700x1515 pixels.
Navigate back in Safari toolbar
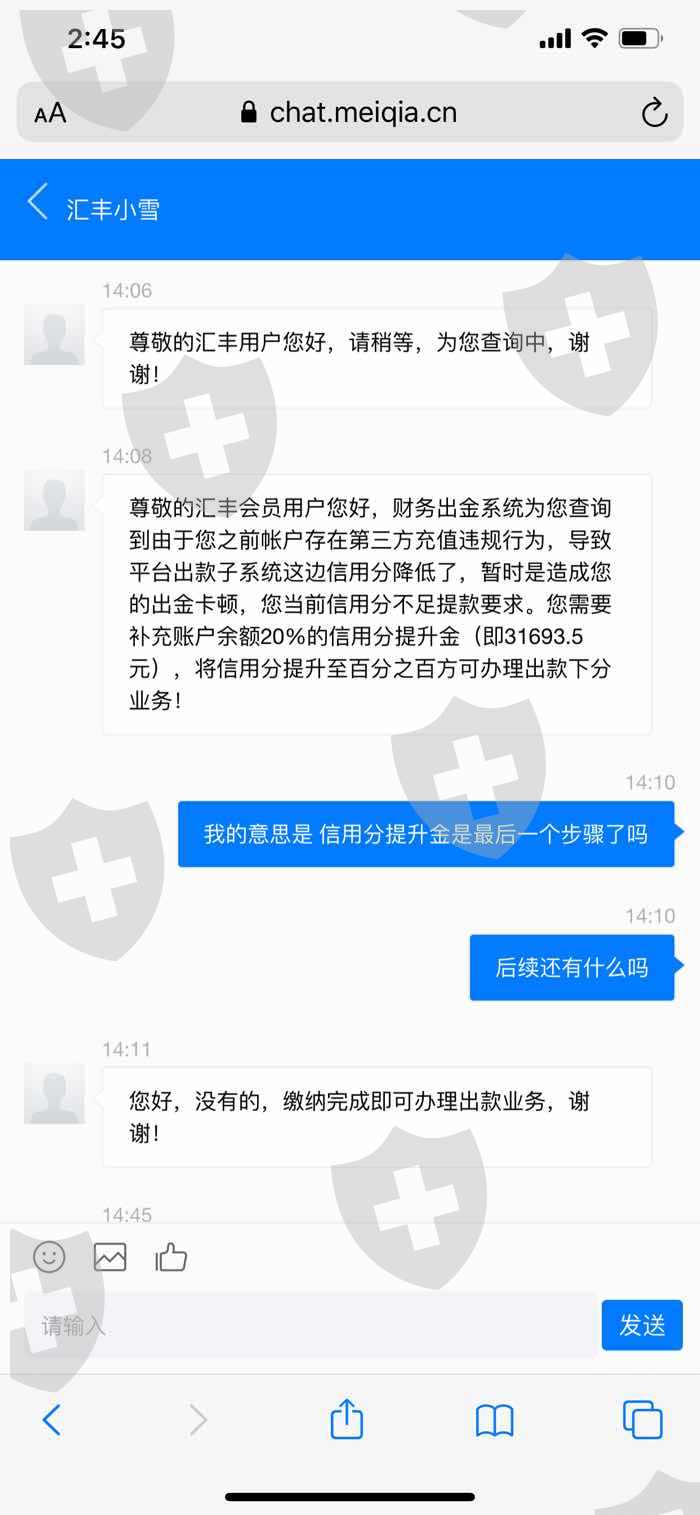point(52,1419)
